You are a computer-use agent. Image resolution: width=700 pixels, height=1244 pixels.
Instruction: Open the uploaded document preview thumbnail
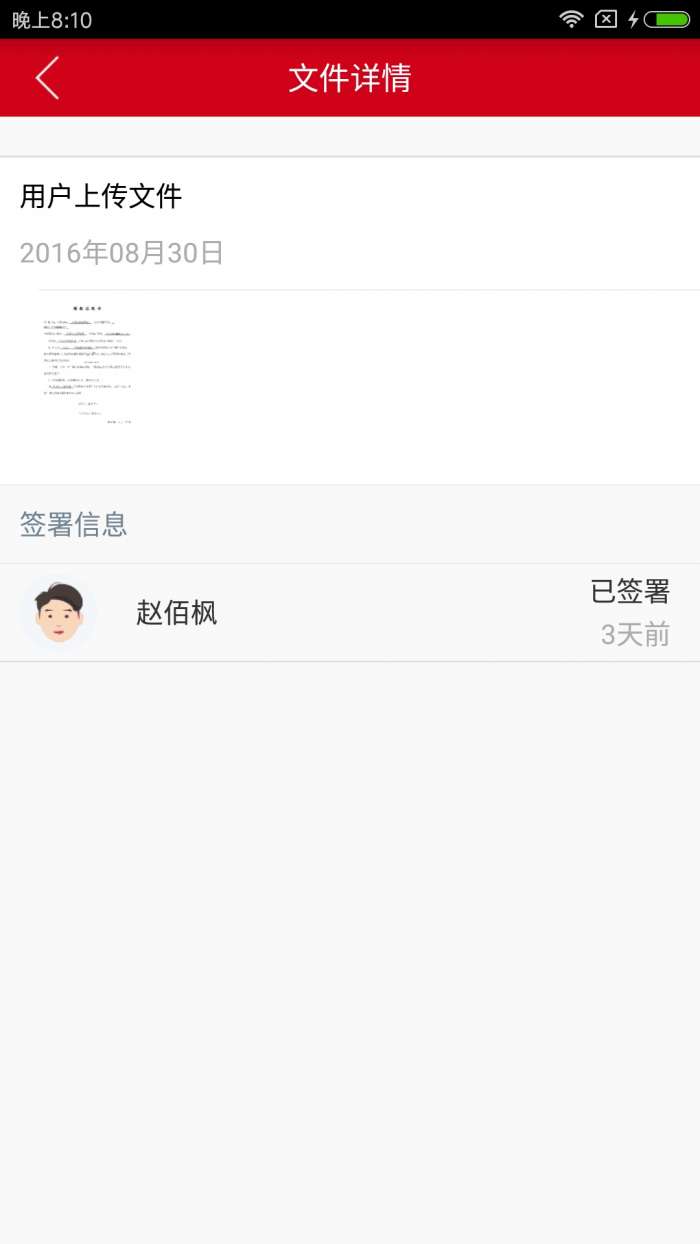pyautogui.click(x=88, y=364)
